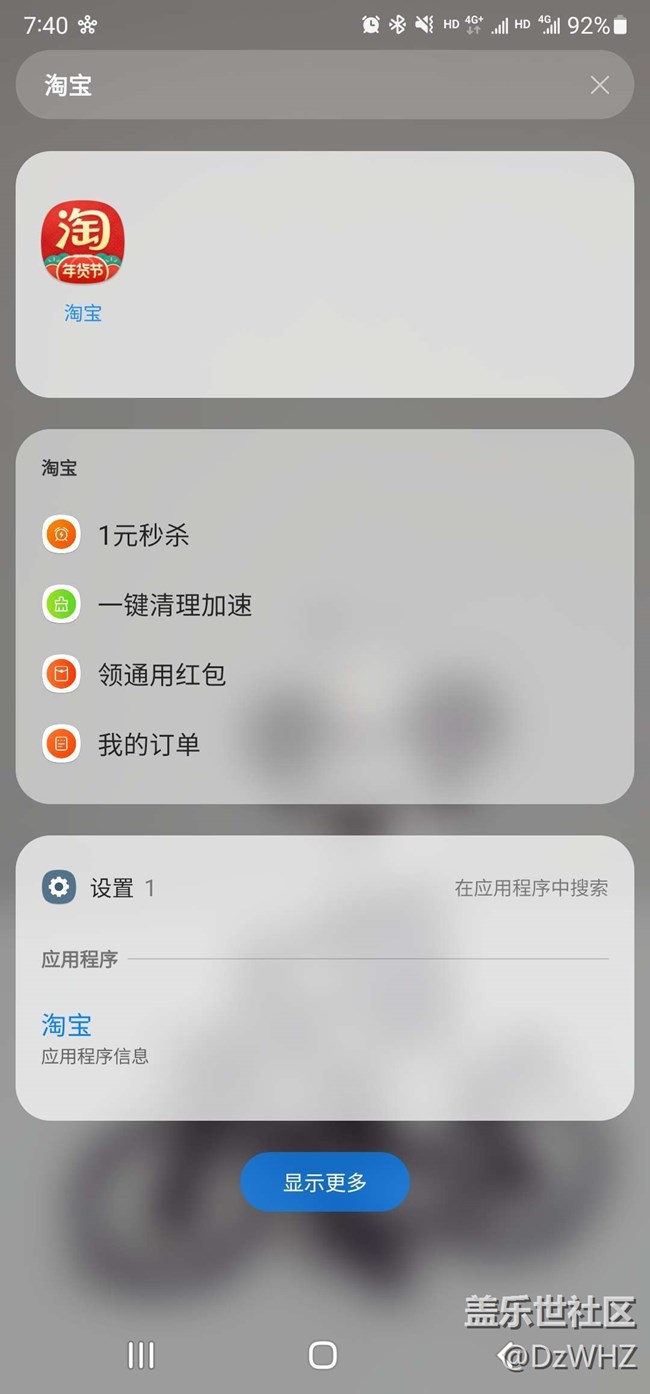Clear the search text with the X
This screenshot has height=1394, width=650.
coord(599,85)
